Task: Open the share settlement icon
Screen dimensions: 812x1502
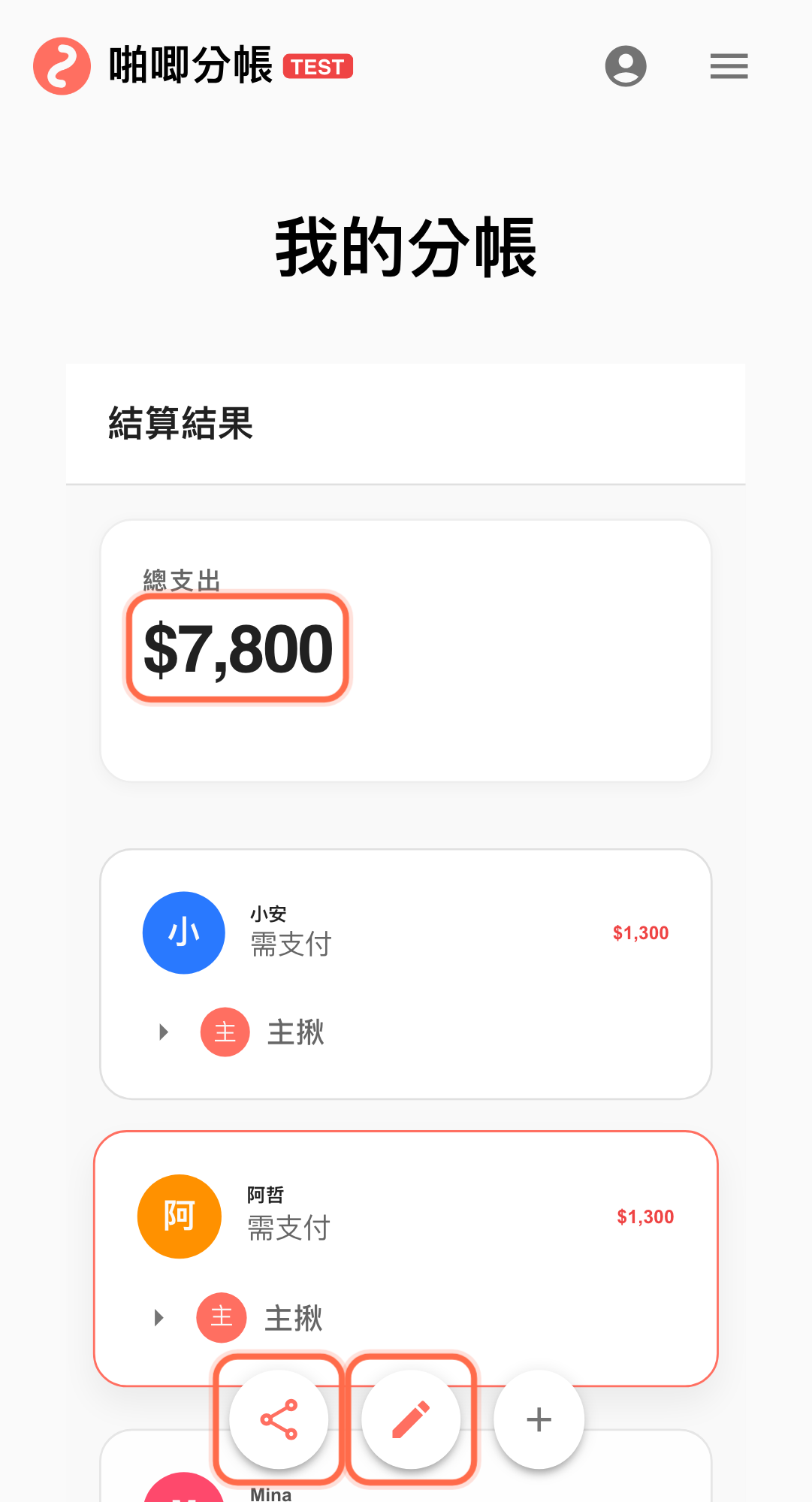Action: (277, 1419)
